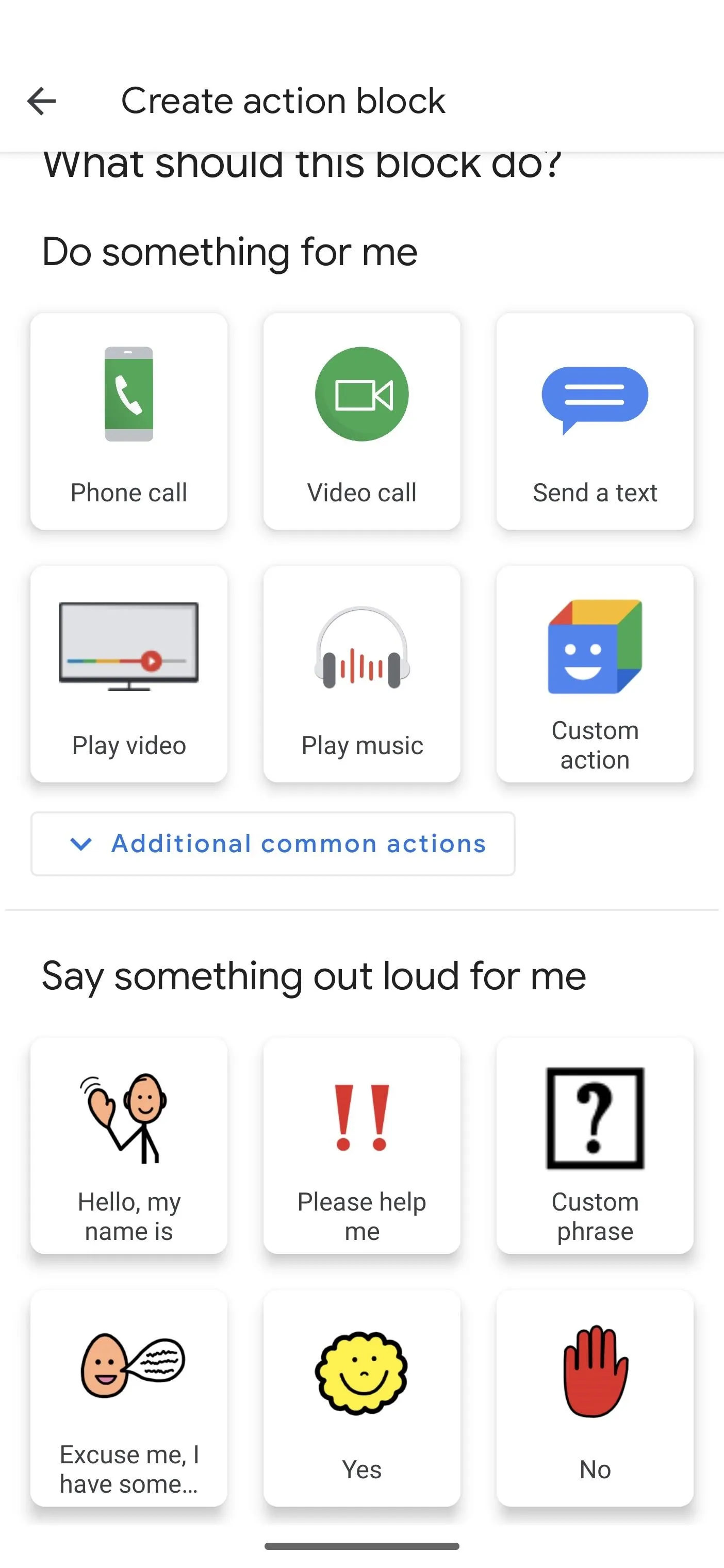Choose the Video call action
This screenshot has height=1568, width=724.
[x=362, y=421]
